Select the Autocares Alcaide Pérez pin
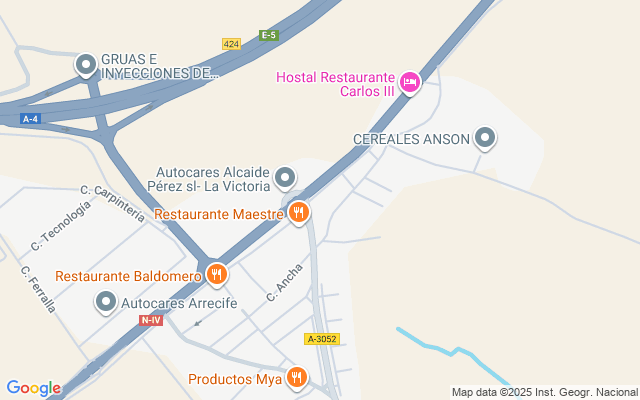Screen dimensions: 640x400 pos(285,178)
